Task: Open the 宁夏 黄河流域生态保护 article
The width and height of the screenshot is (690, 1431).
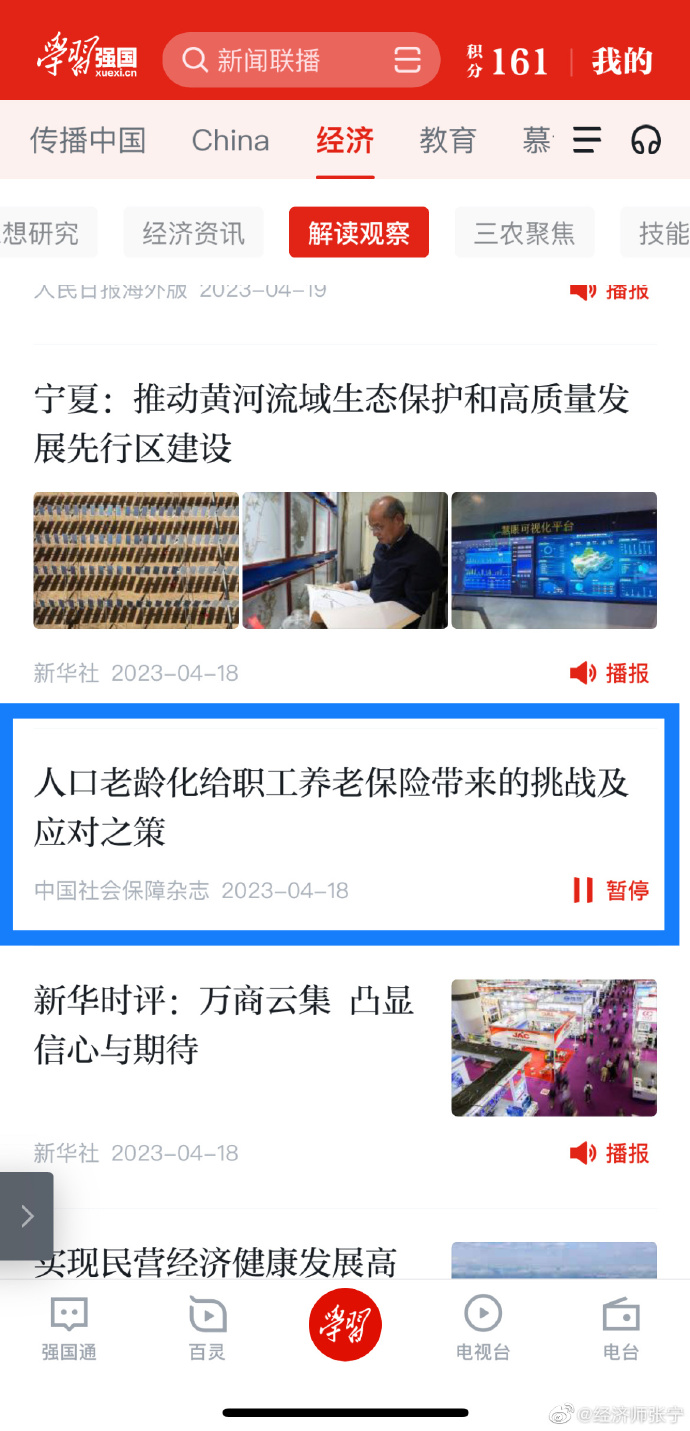Action: pyautogui.click(x=330, y=423)
